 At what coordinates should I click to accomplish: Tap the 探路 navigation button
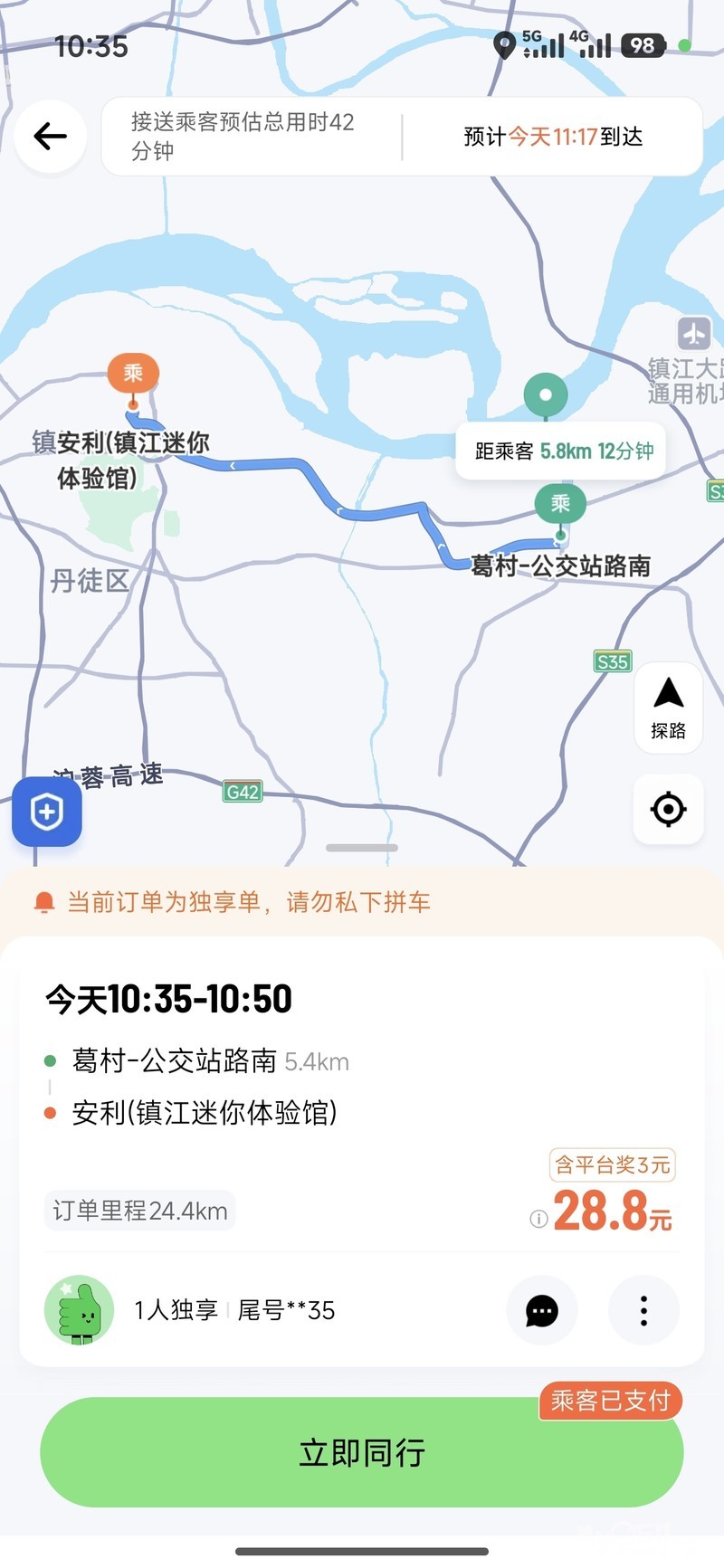click(668, 707)
